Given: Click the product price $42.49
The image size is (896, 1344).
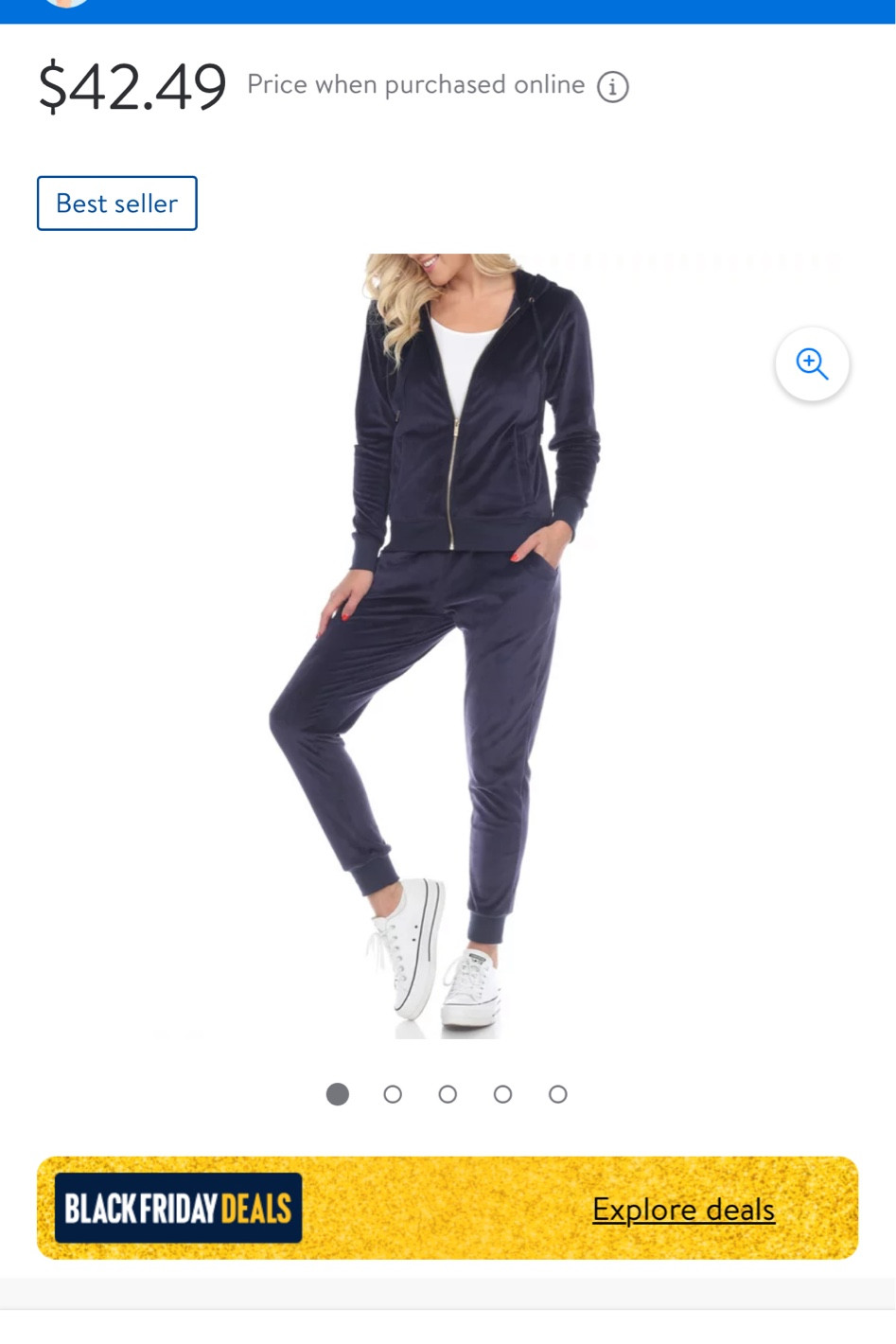Looking at the screenshot, I should point(131,85).
